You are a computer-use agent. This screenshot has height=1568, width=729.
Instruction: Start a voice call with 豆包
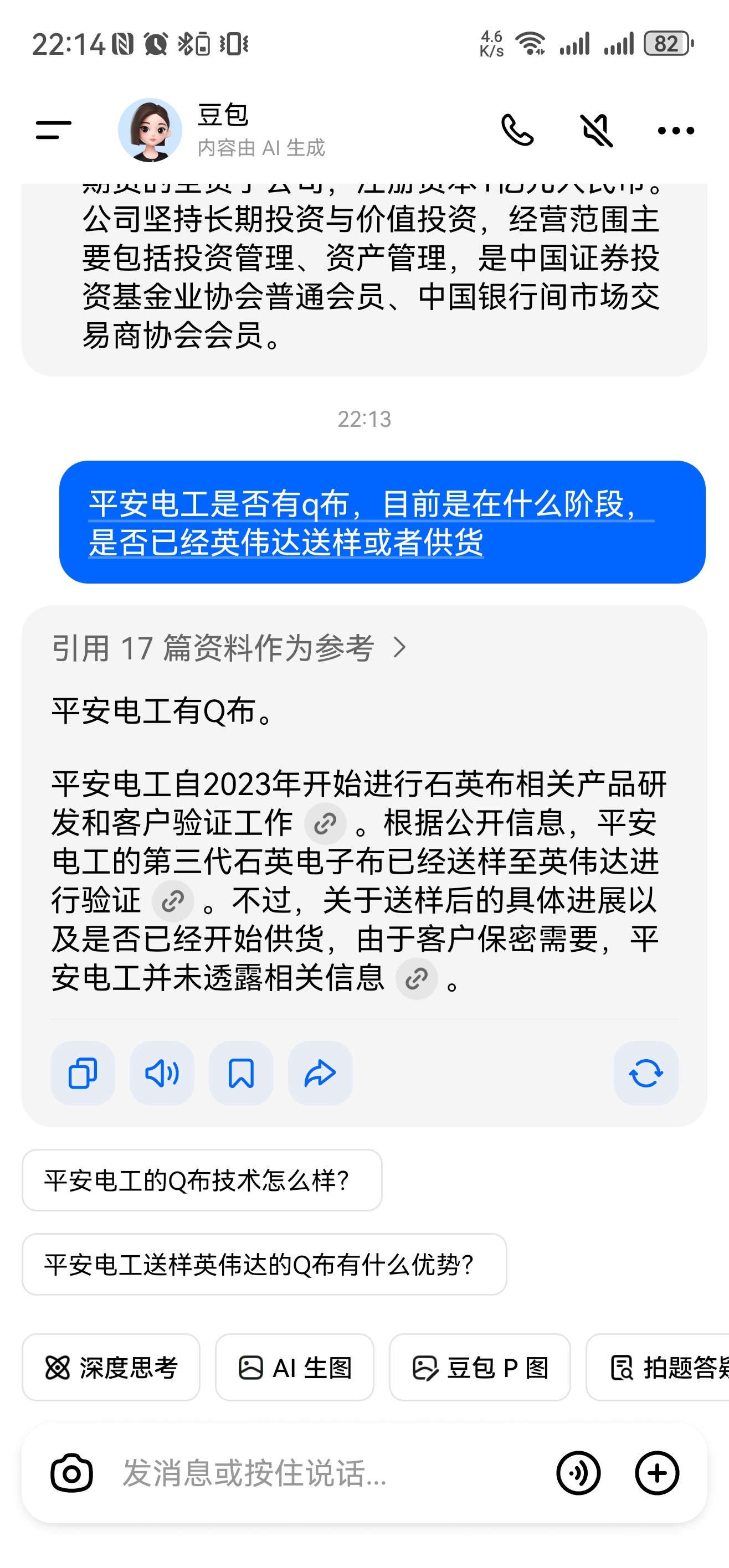click(x=517, y=130)
